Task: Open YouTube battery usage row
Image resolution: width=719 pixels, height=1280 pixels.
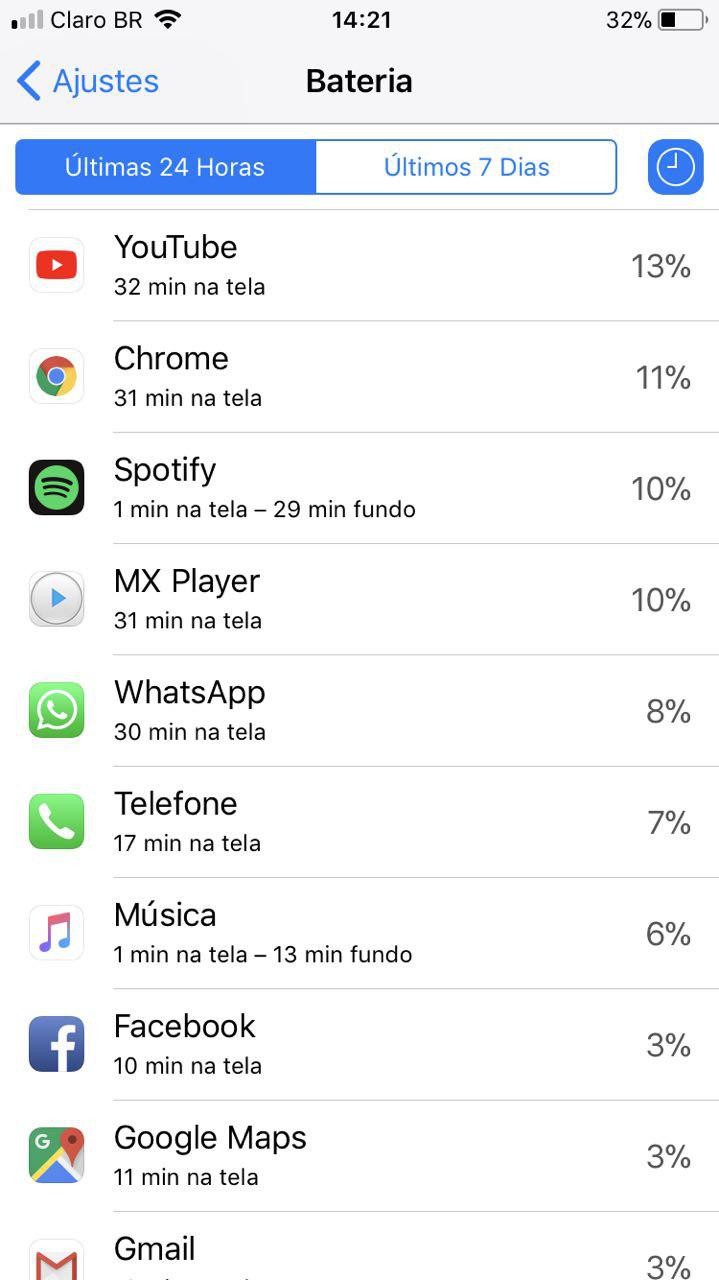Action: pos(360,265)
